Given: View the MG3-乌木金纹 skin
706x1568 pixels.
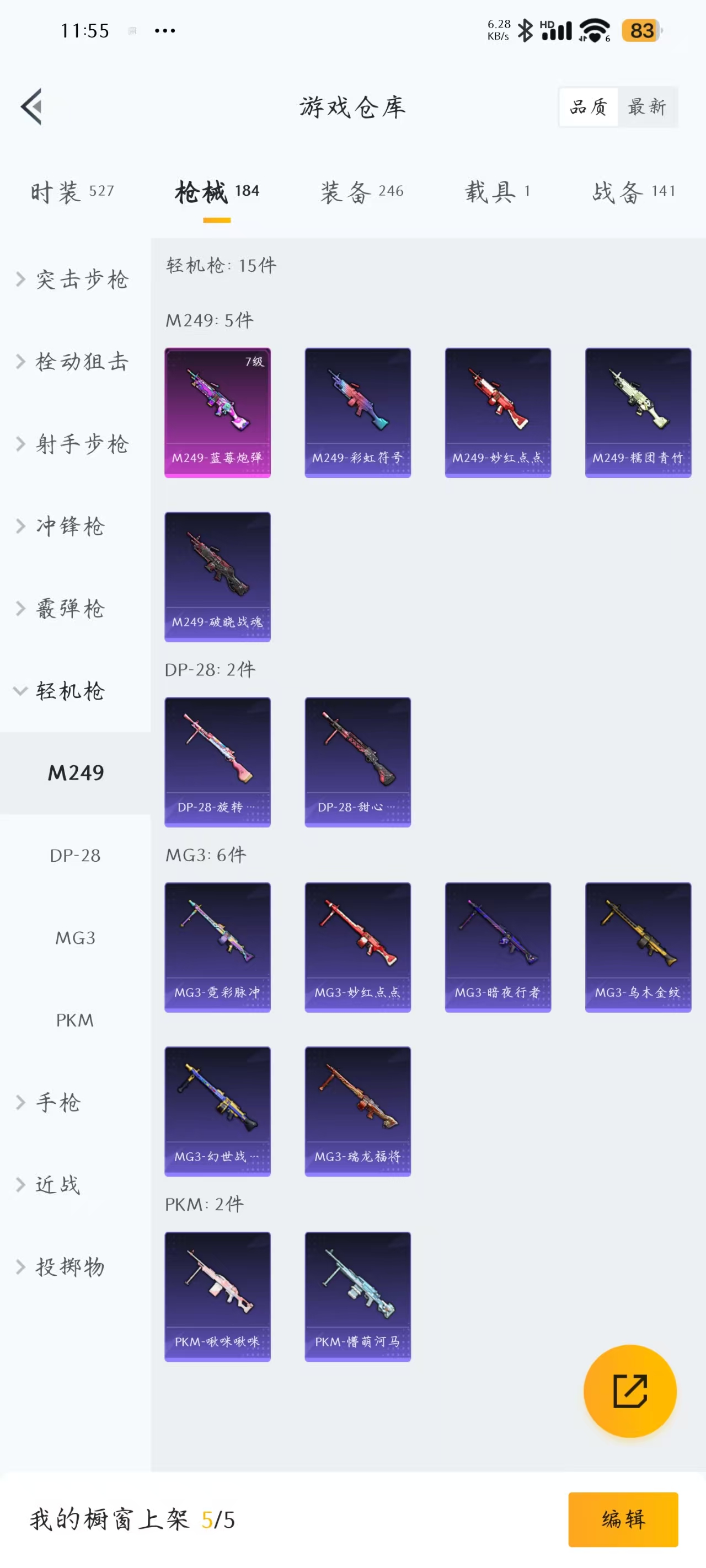Looking at the screenshot, I should click(x=638, y=947).
